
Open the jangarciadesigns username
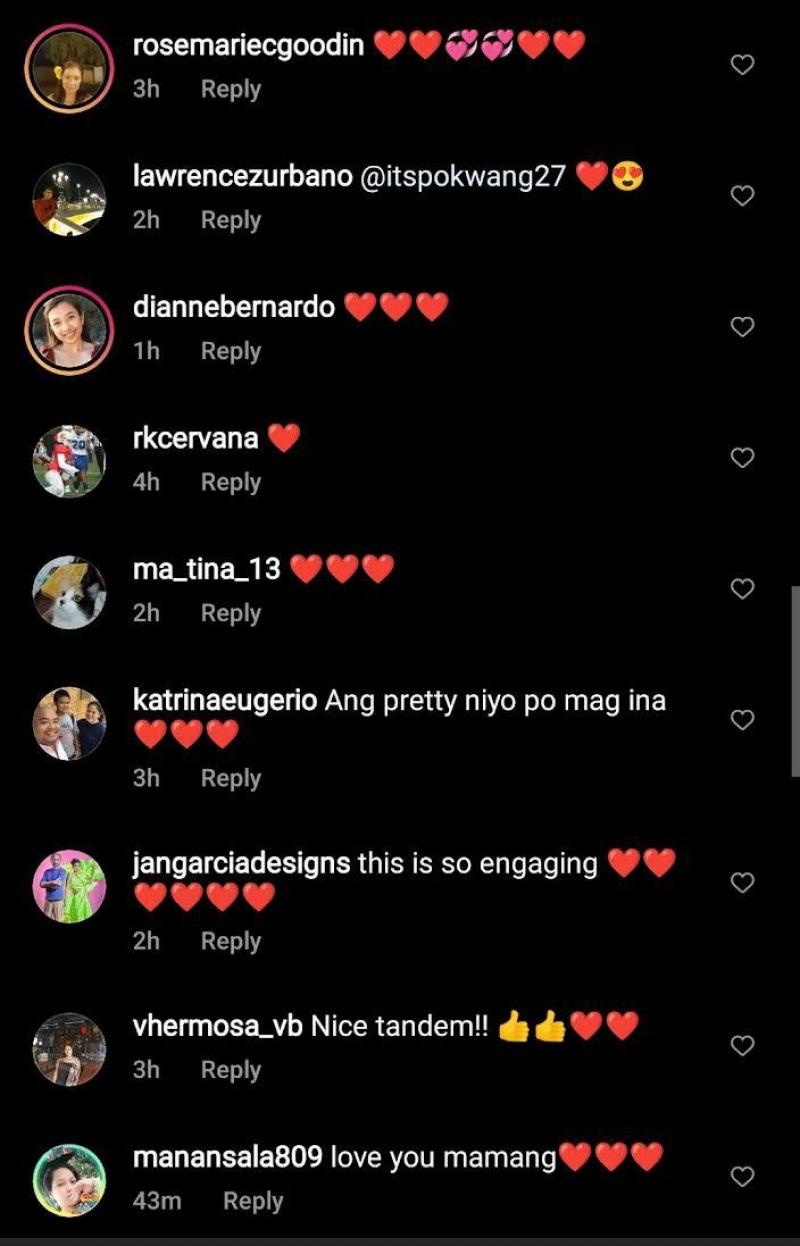[241, 863]
